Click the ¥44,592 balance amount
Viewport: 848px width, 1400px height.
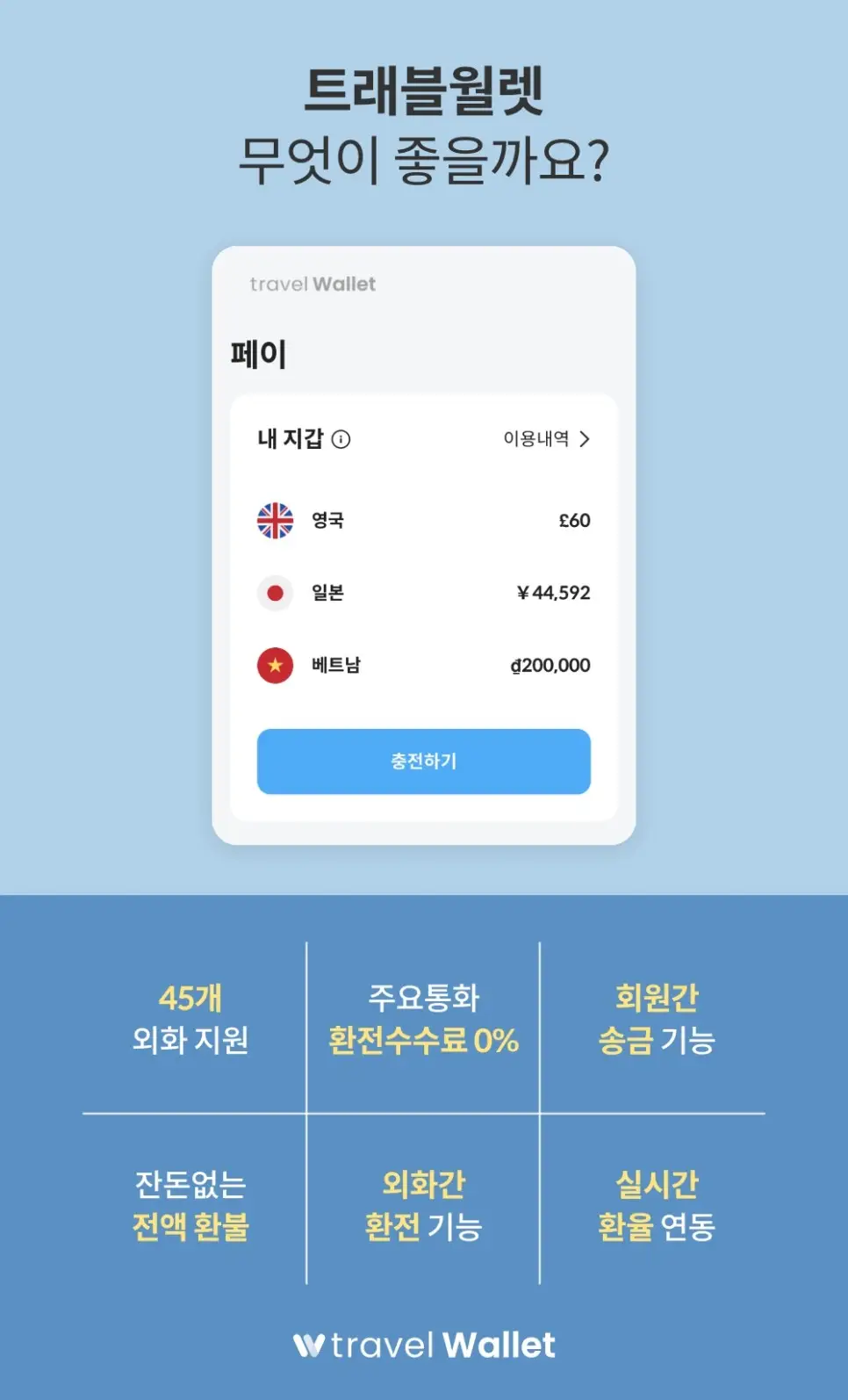click(x=555, y=593)
